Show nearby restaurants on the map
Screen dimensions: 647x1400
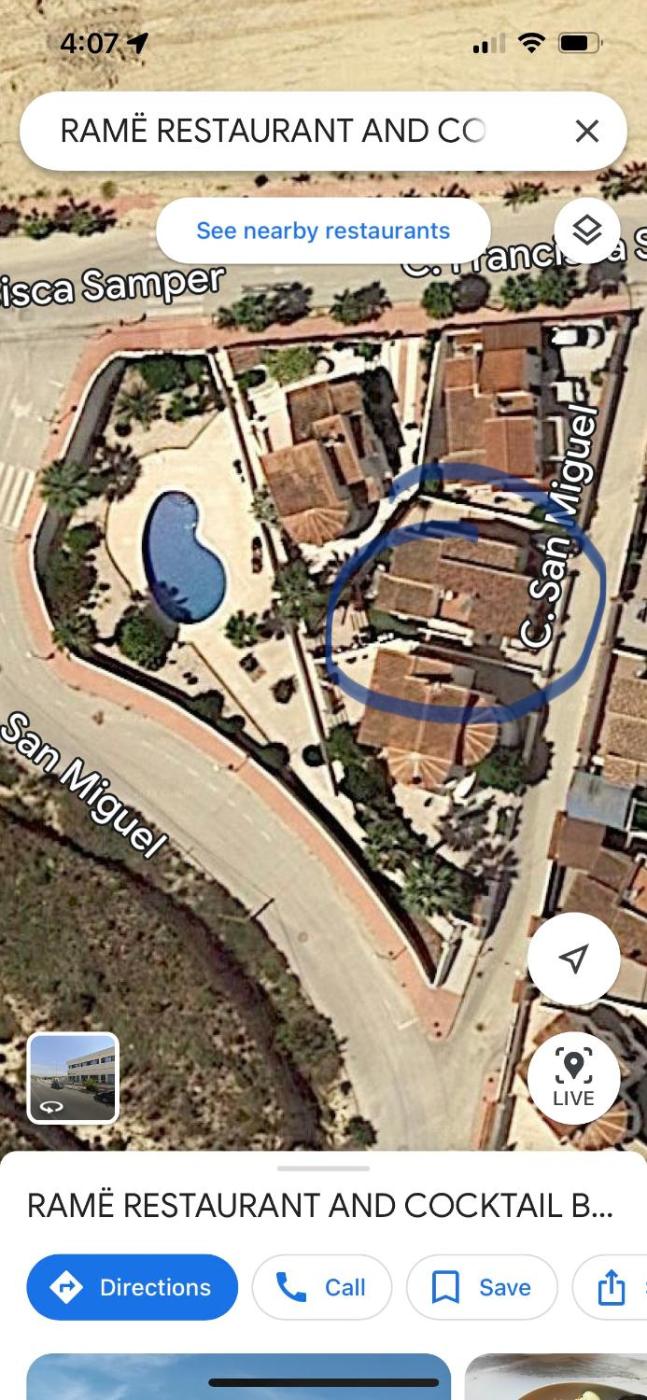[323, 231]
